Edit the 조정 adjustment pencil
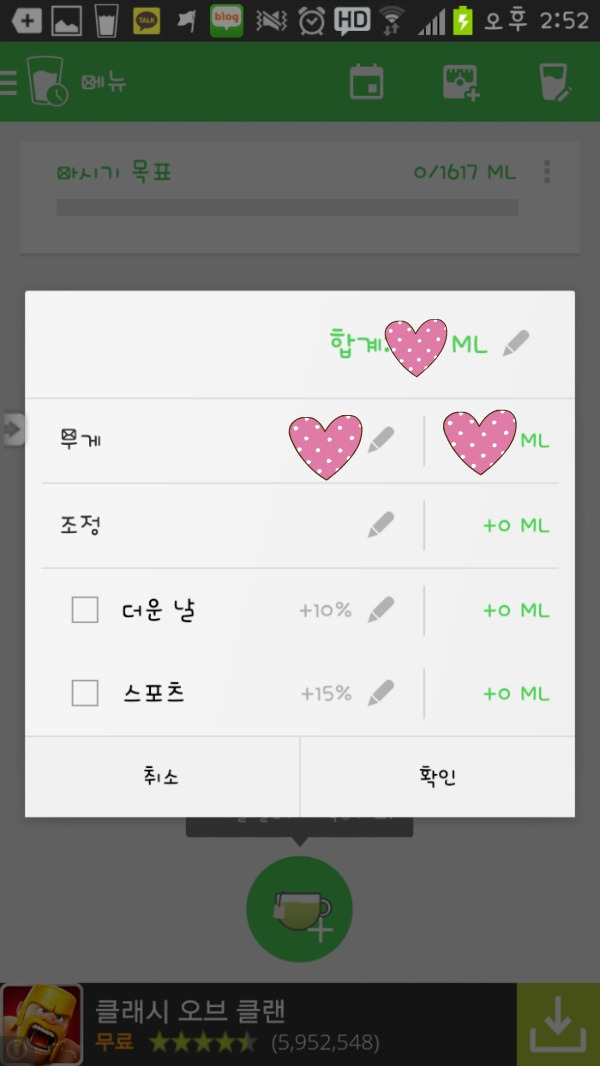 (381, 525)
